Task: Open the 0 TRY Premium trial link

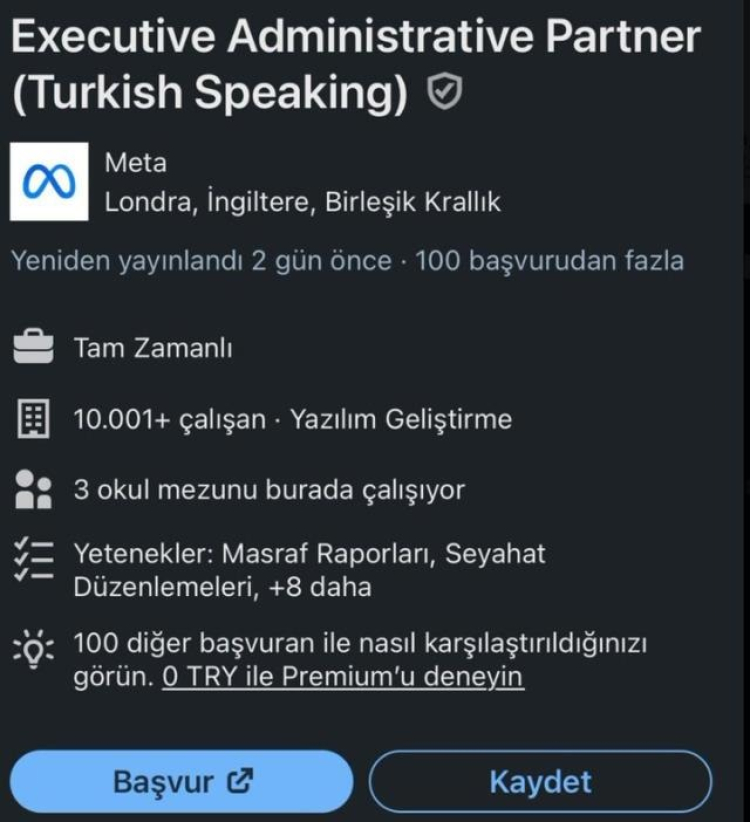Action: [x=342, y=677]
